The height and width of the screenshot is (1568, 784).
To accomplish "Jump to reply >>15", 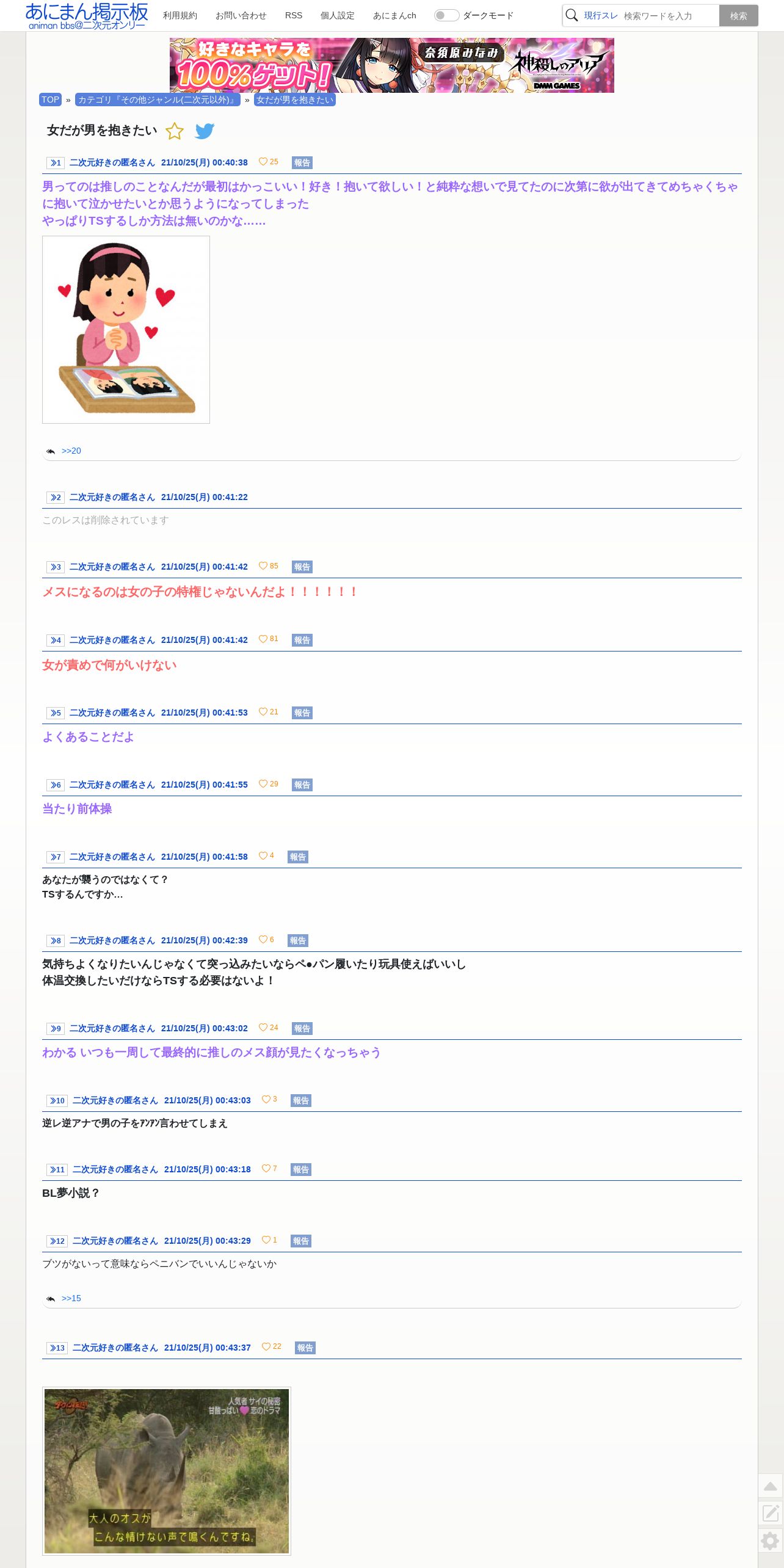I will tap(71, 1298).
